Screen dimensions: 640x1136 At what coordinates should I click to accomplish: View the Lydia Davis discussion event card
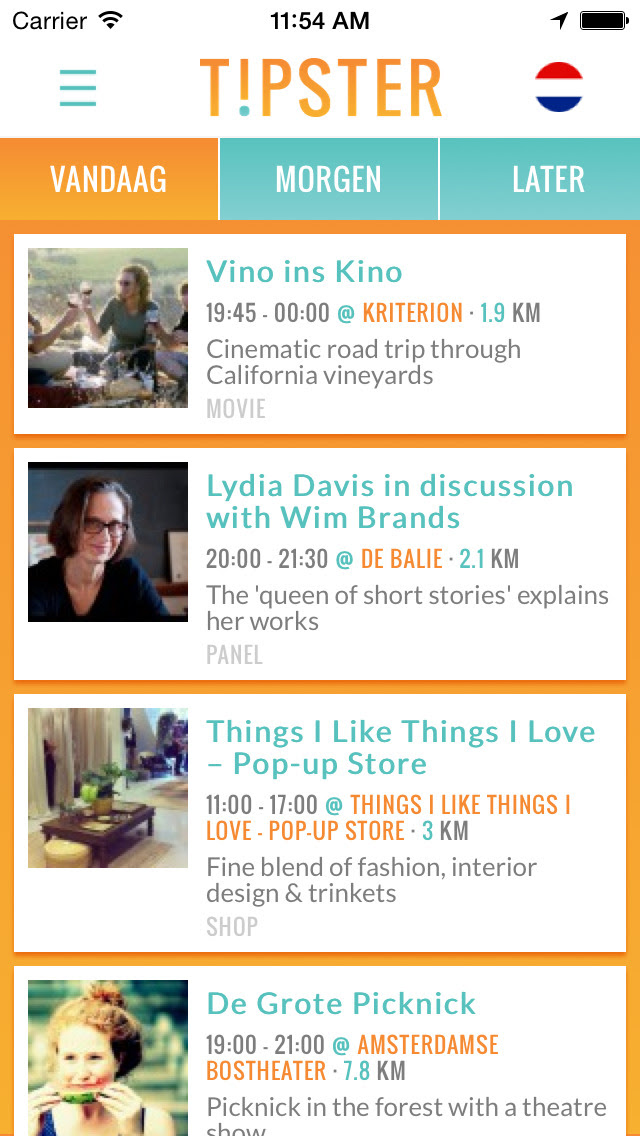tap(320, 564)
